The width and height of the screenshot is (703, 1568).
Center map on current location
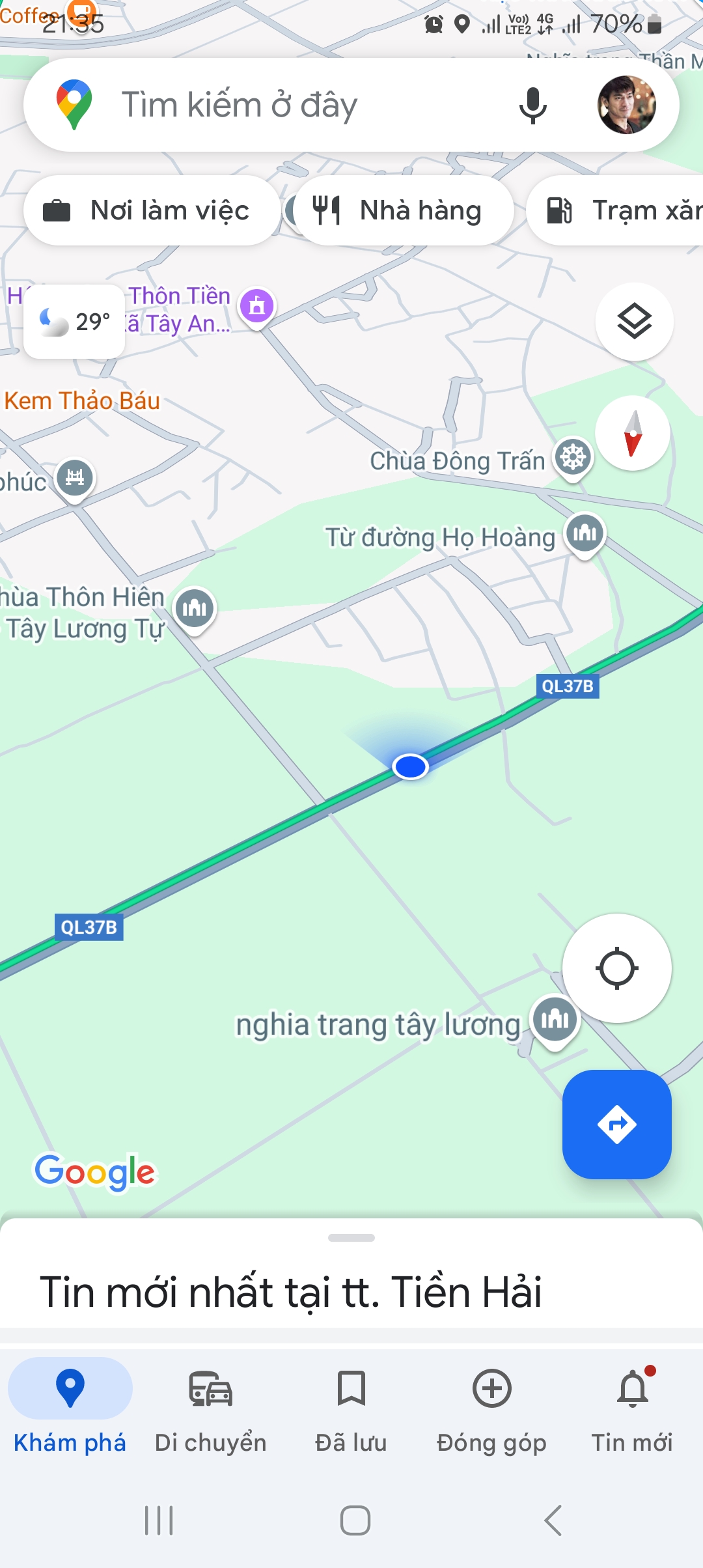617,968
